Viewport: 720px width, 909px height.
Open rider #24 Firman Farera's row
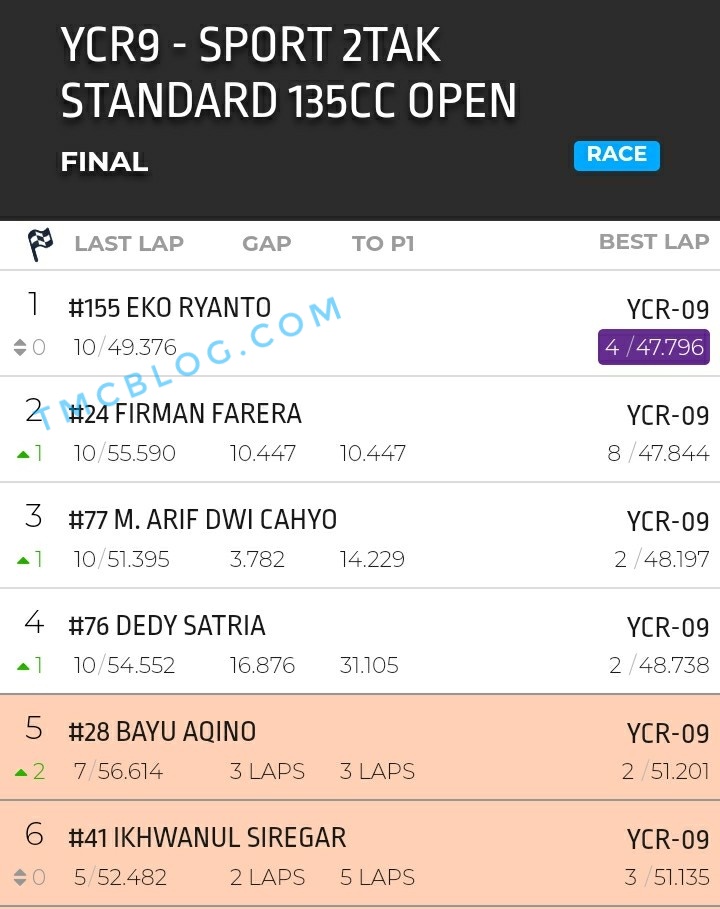[x=360, y=430]
